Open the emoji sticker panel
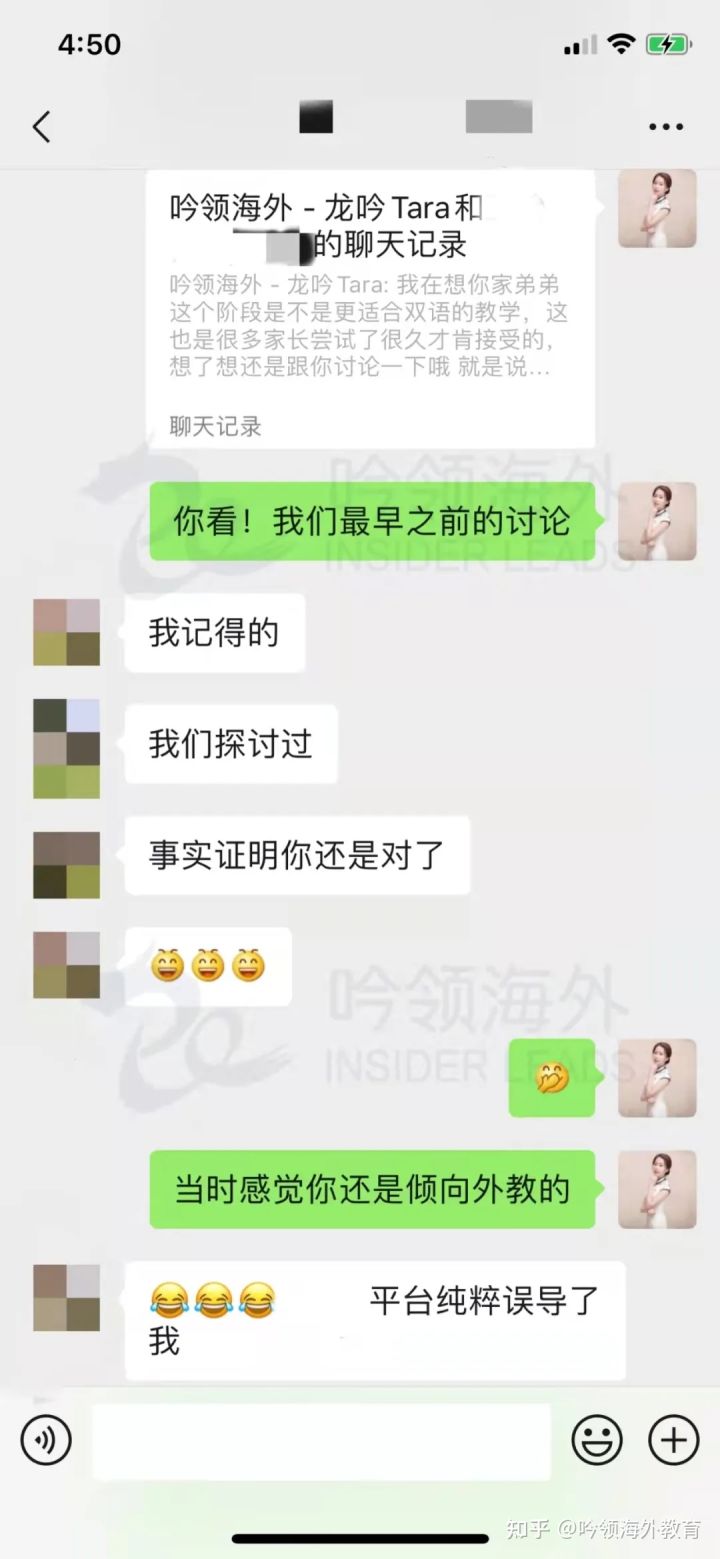The image size is (720, 1559). tap(596, 1441)
